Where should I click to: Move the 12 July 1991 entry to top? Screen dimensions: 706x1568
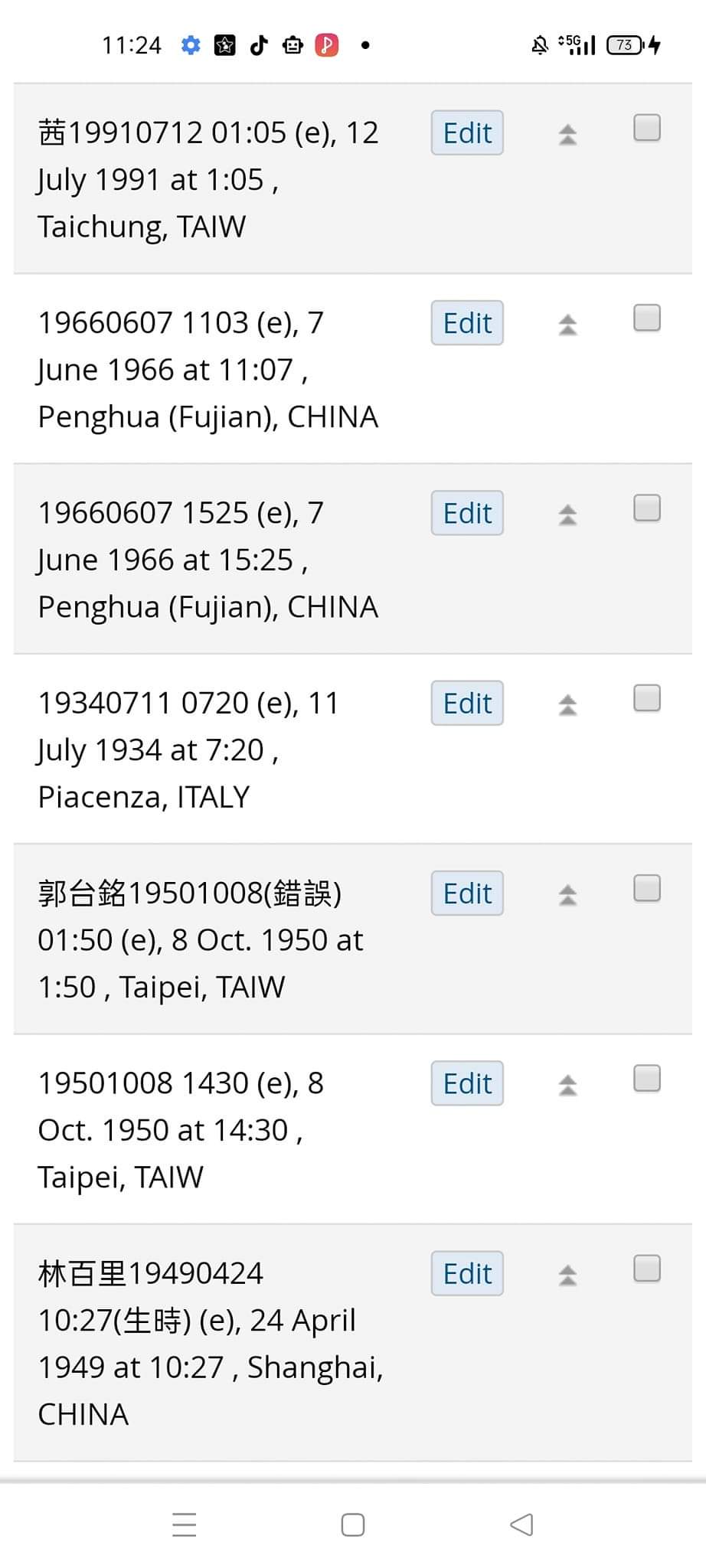[567, 136]
